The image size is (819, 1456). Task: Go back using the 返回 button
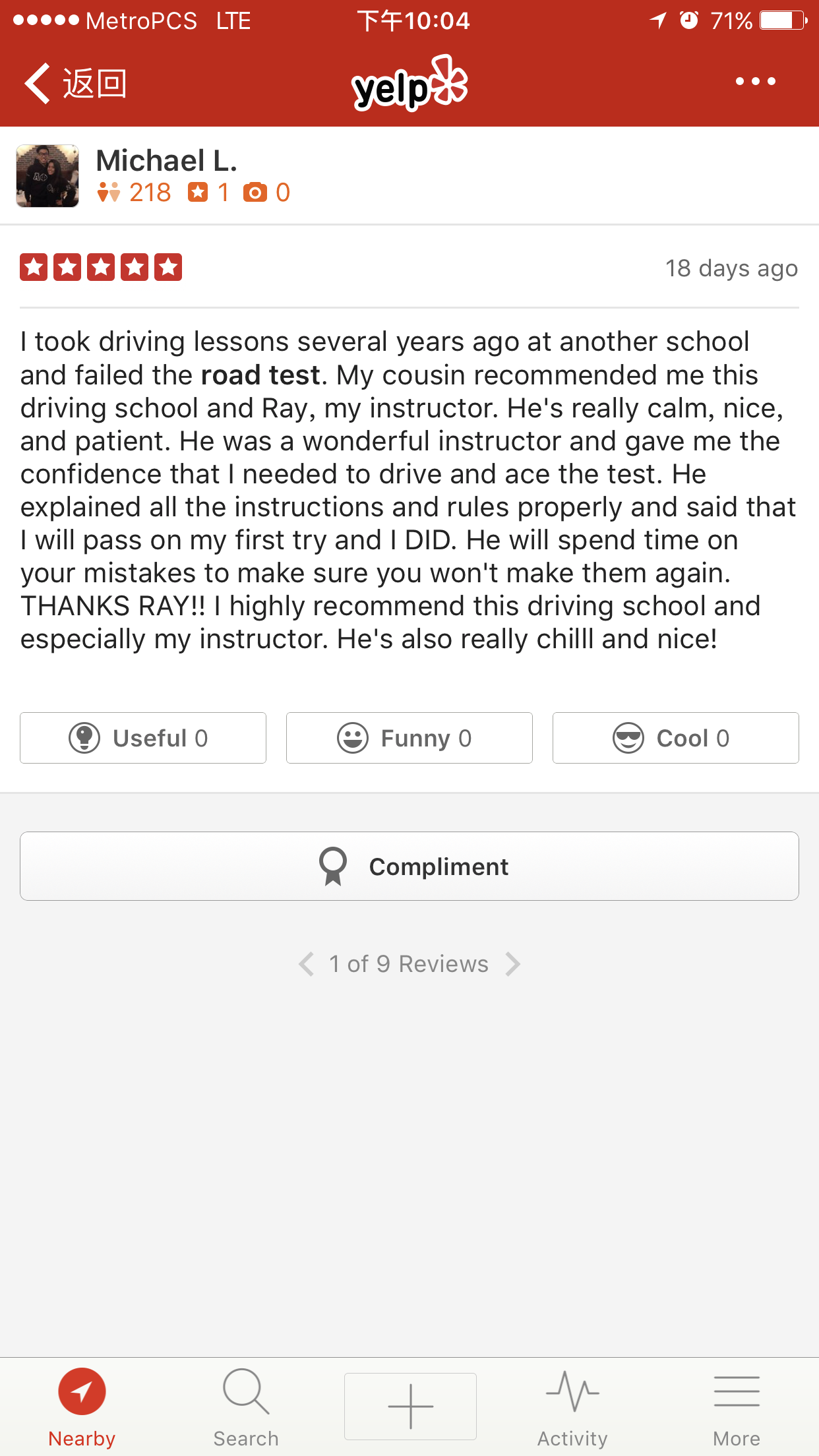(75, 84)
